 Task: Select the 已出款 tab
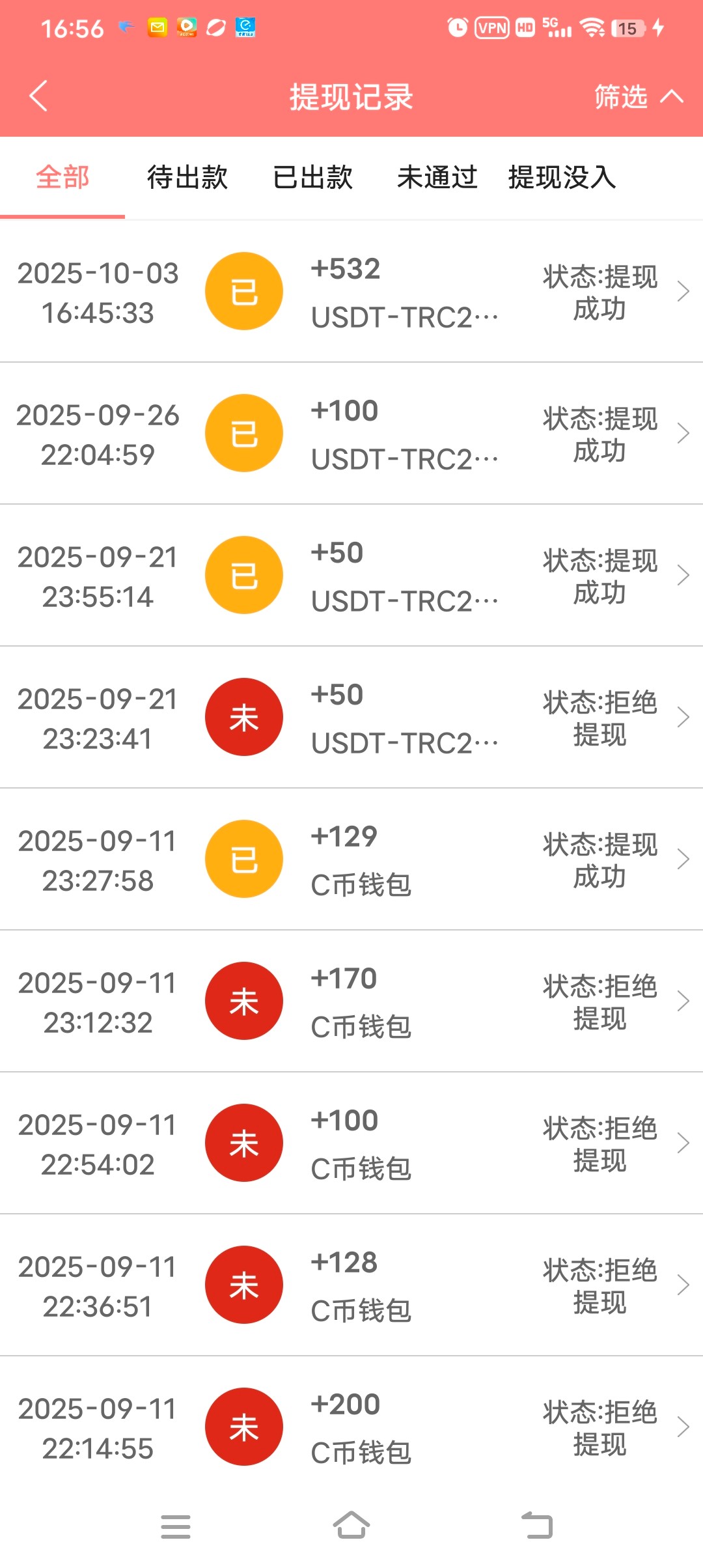point(312,177)
